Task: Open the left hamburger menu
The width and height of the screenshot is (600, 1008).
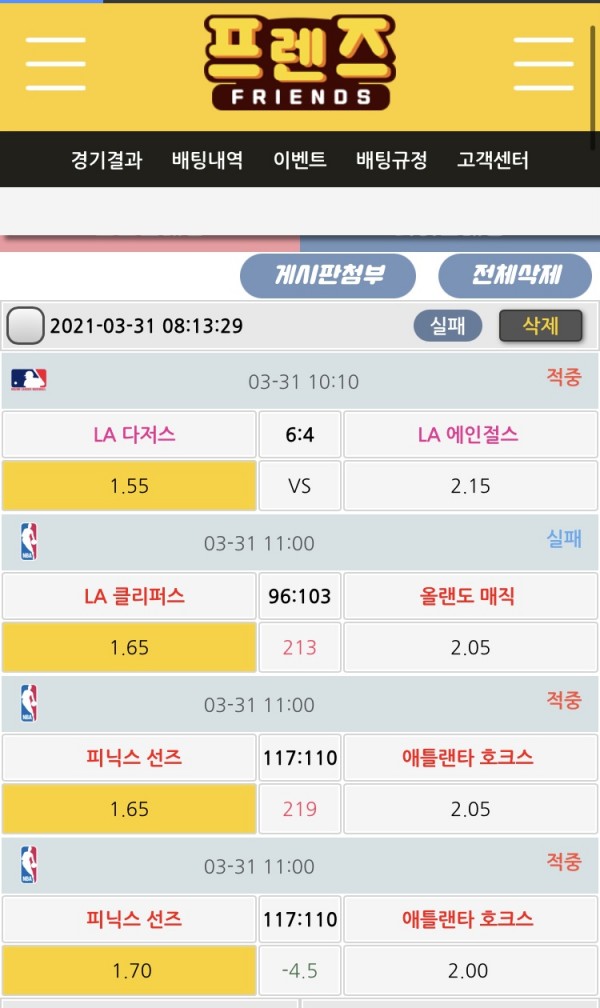Action: coord(56,63)
